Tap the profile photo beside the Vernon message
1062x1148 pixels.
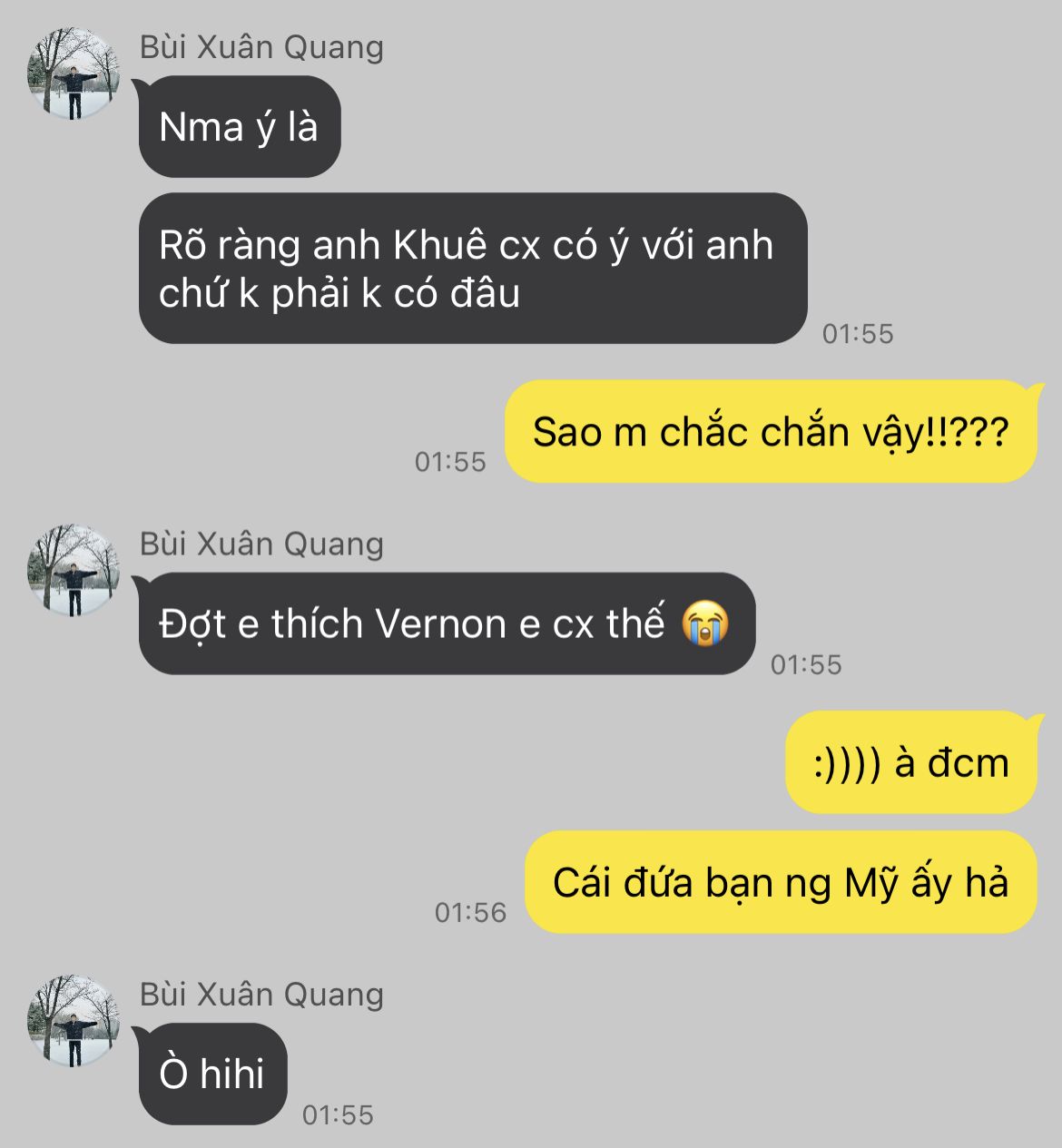[74, 570]
